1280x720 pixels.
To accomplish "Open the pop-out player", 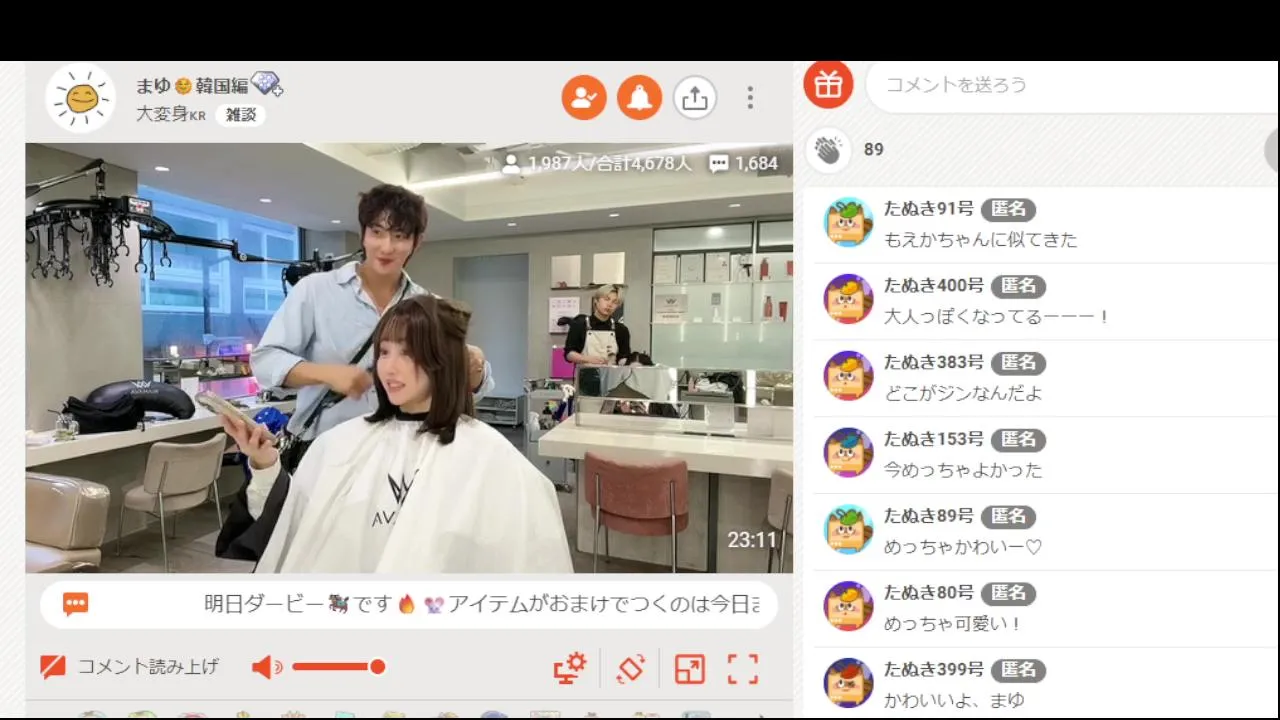I will tap(689, 668).
